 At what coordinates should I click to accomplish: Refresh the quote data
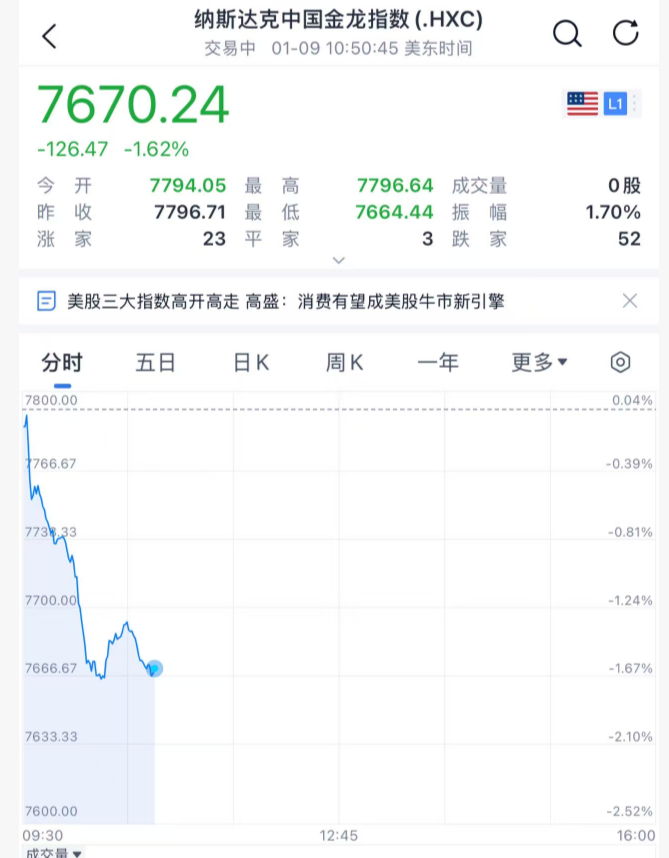tap(626, 34)
